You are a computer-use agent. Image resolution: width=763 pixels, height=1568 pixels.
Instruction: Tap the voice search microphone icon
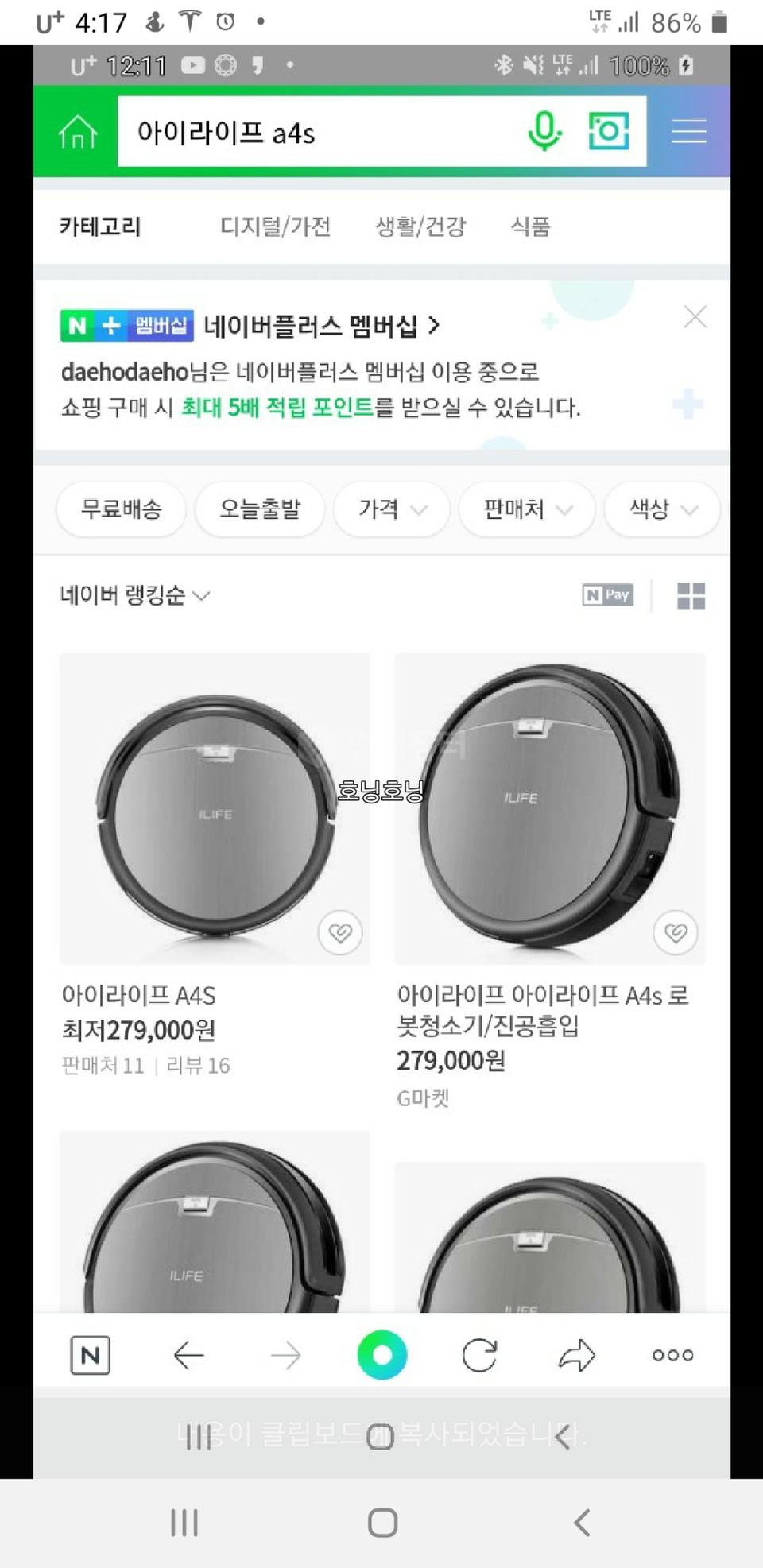544,132
